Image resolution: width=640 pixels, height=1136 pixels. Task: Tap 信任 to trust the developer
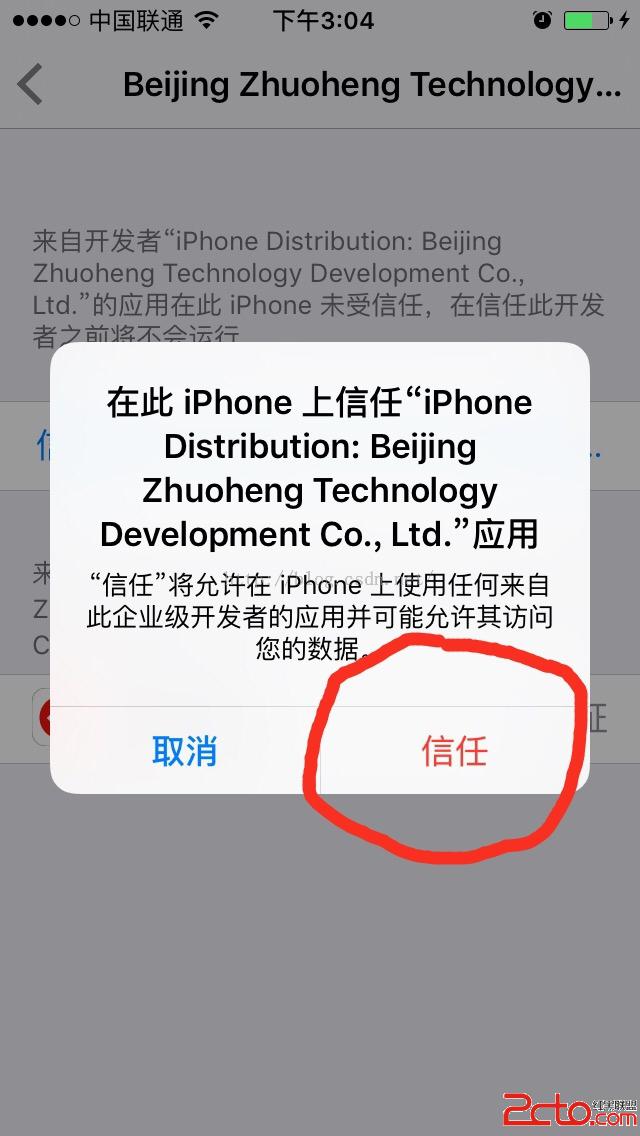(454, 750)
